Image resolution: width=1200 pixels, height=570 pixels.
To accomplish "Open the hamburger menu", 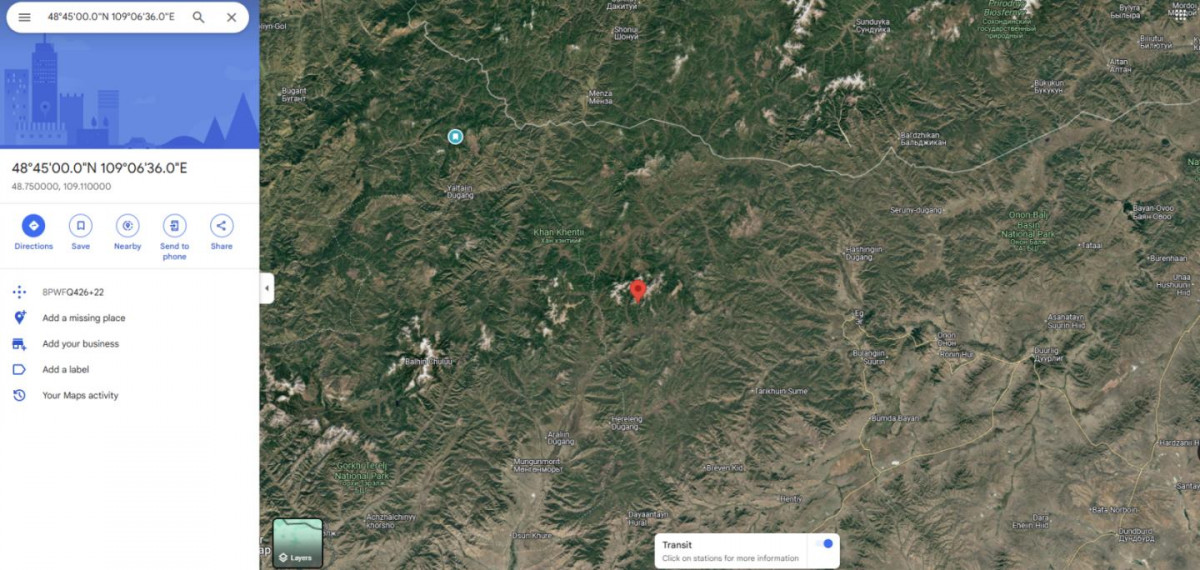I will click(x=24, y=17).
